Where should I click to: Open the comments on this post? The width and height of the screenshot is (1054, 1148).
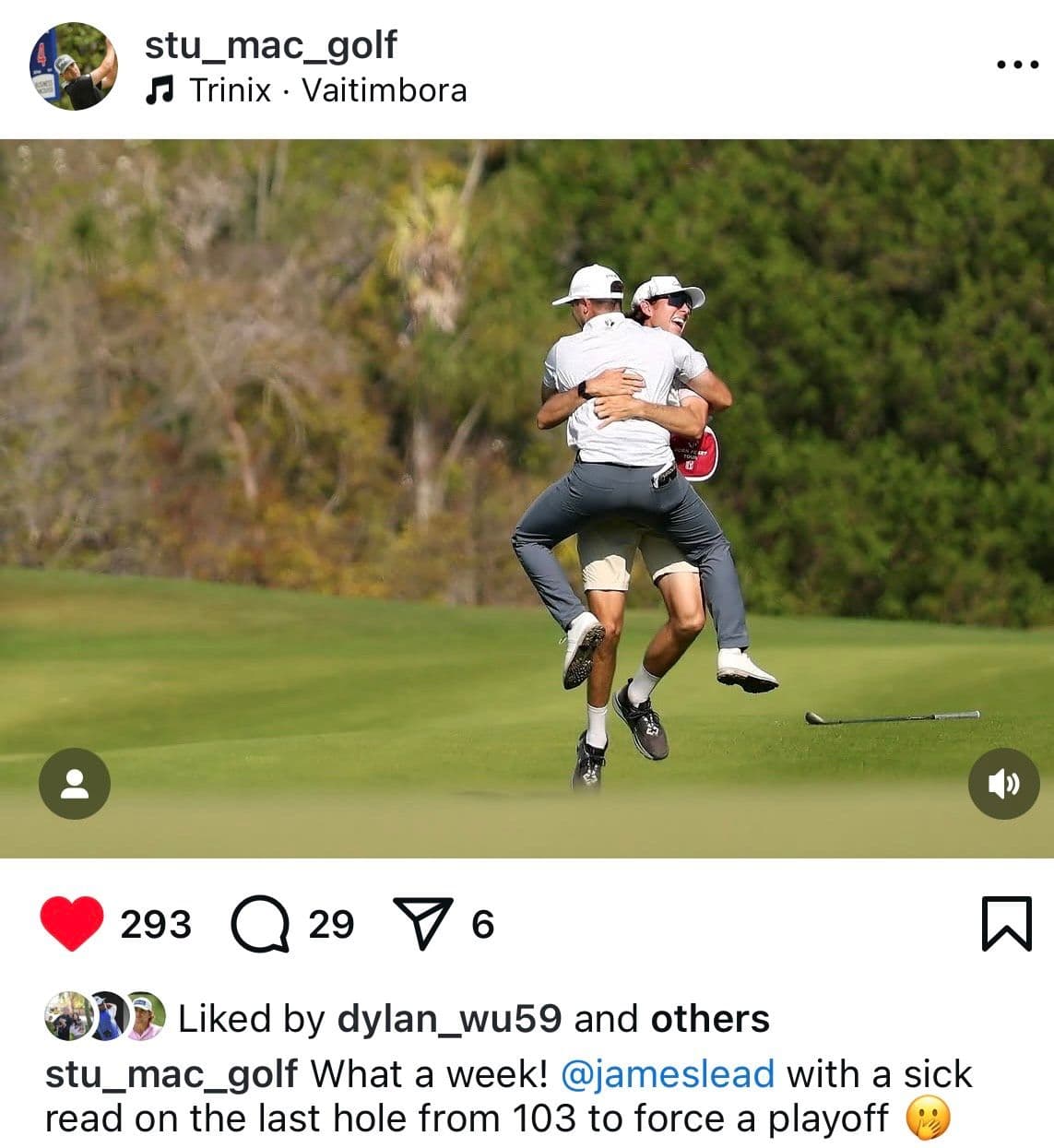tap(260, 924)
